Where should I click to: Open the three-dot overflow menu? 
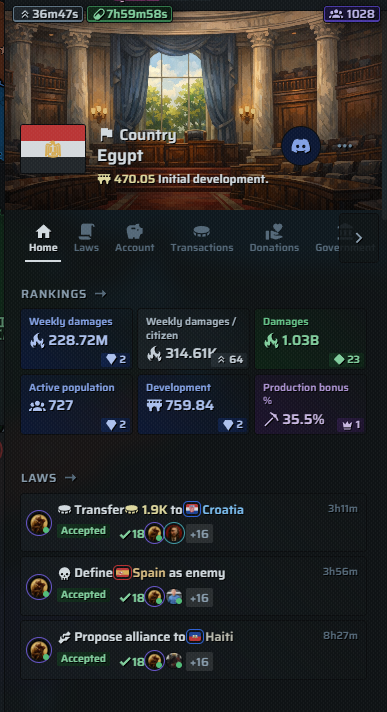(345, 146)
